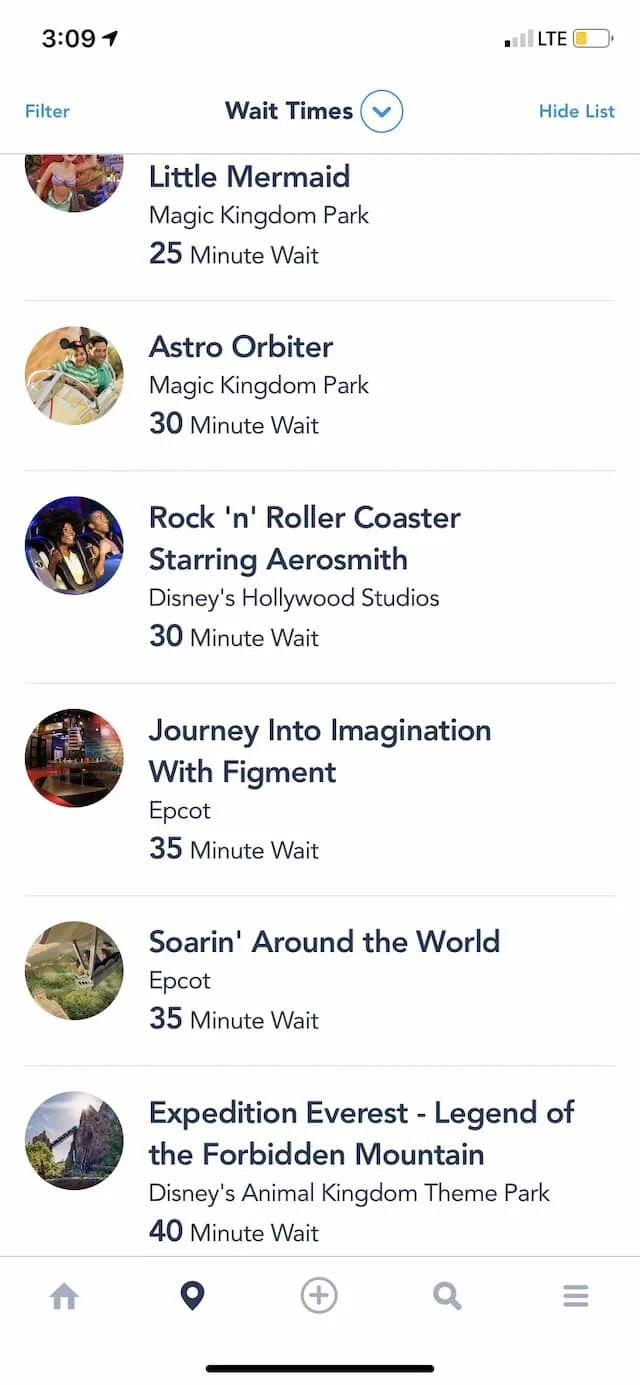This screenshot has width=640, height=1385.
Task: Open Soarin' Around the World entry
Action: (320, 981)
